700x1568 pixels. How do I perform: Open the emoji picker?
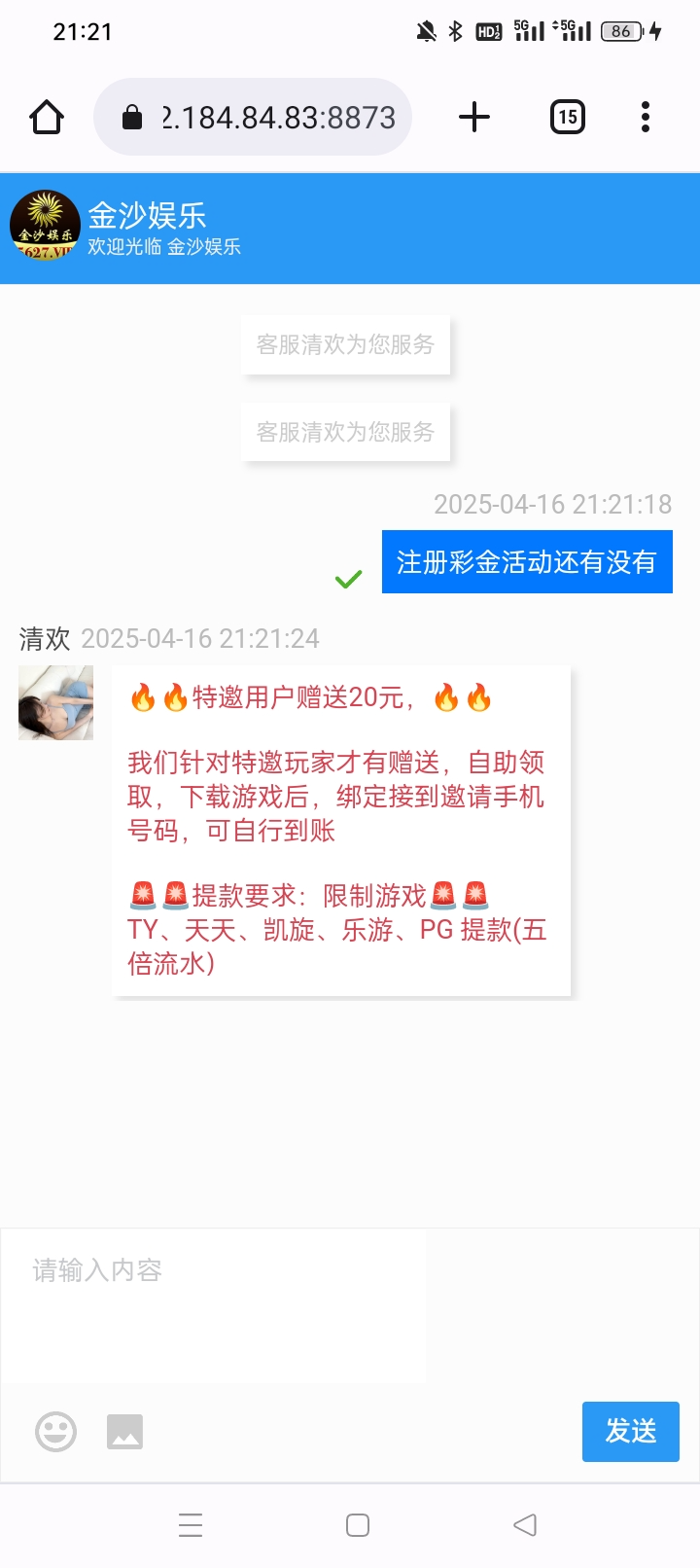(x=55, y=1432)
